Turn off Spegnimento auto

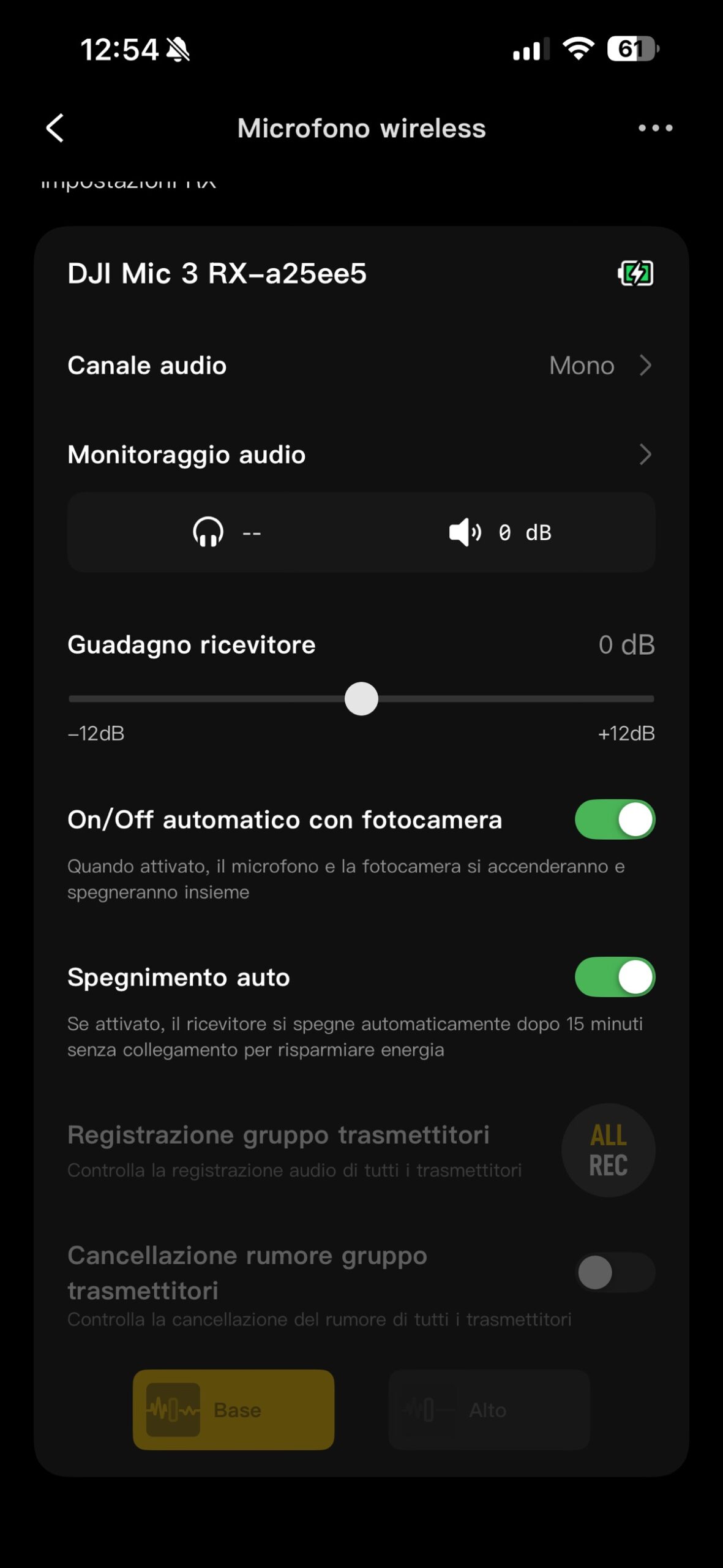(x=615, y=977)
